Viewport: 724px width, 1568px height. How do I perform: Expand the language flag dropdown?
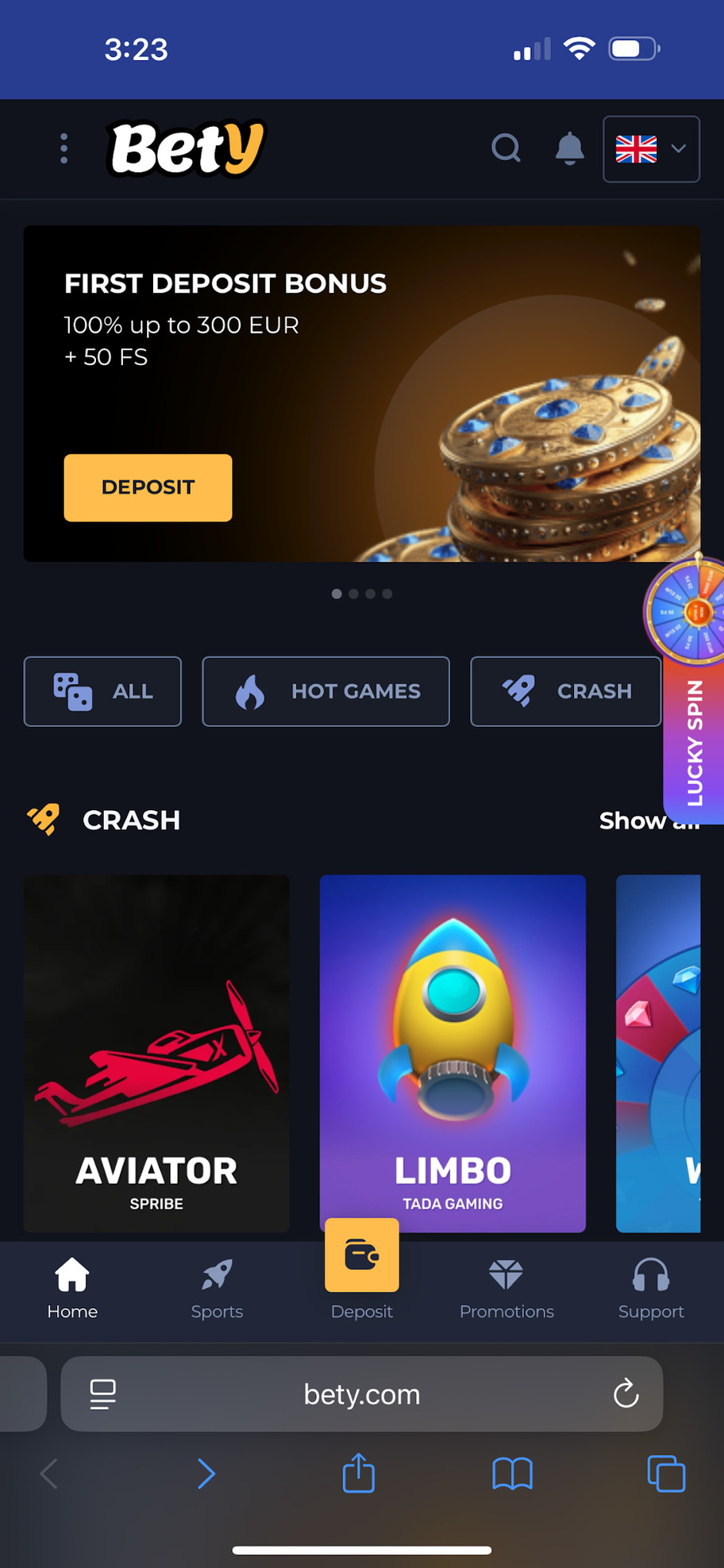tap(651, 149)
